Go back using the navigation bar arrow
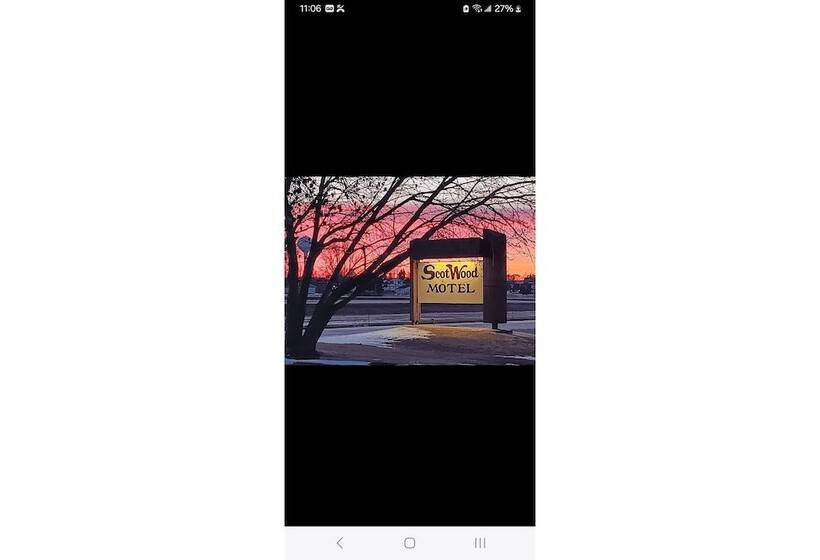 (339, 543)
